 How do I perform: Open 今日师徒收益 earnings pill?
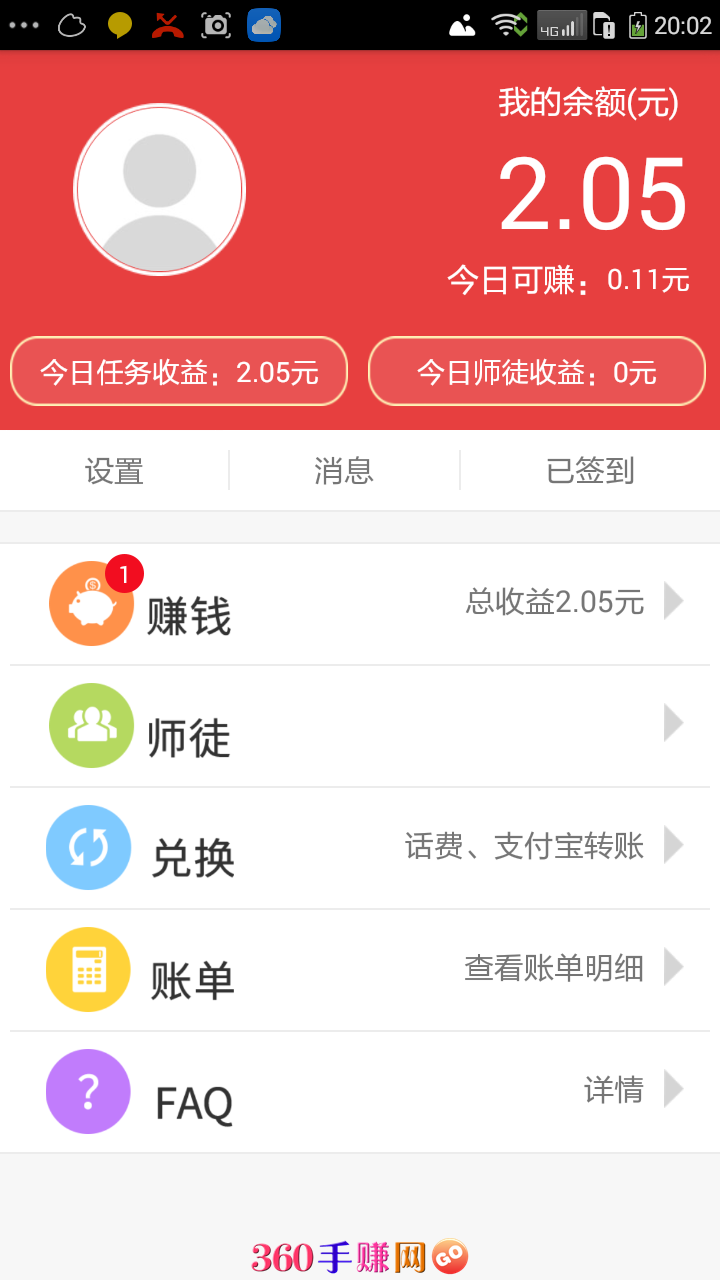pyautogui.click(x=537, y=371)
